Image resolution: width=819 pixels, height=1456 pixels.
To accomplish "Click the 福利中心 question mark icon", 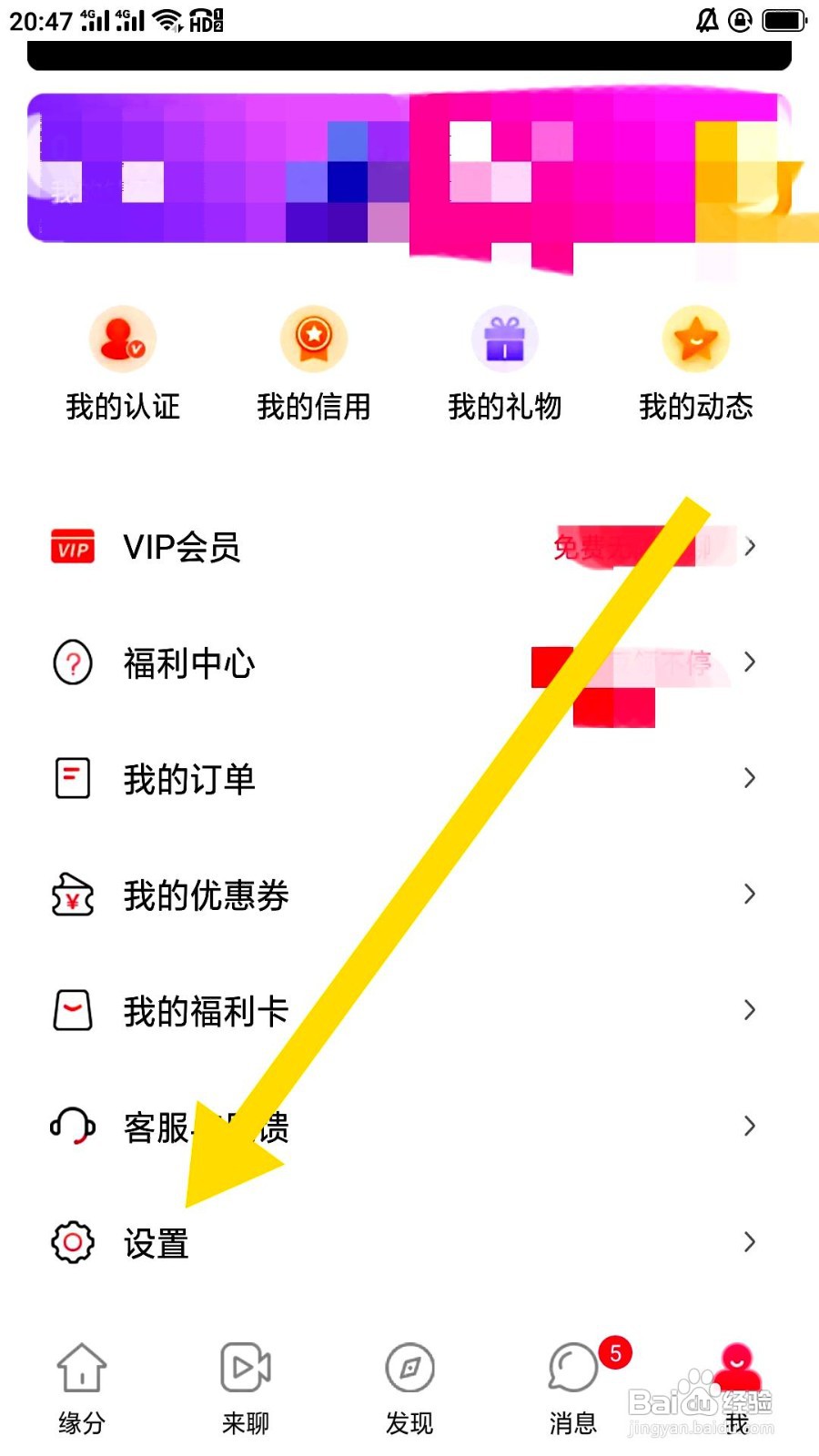I will coord(72,663).
